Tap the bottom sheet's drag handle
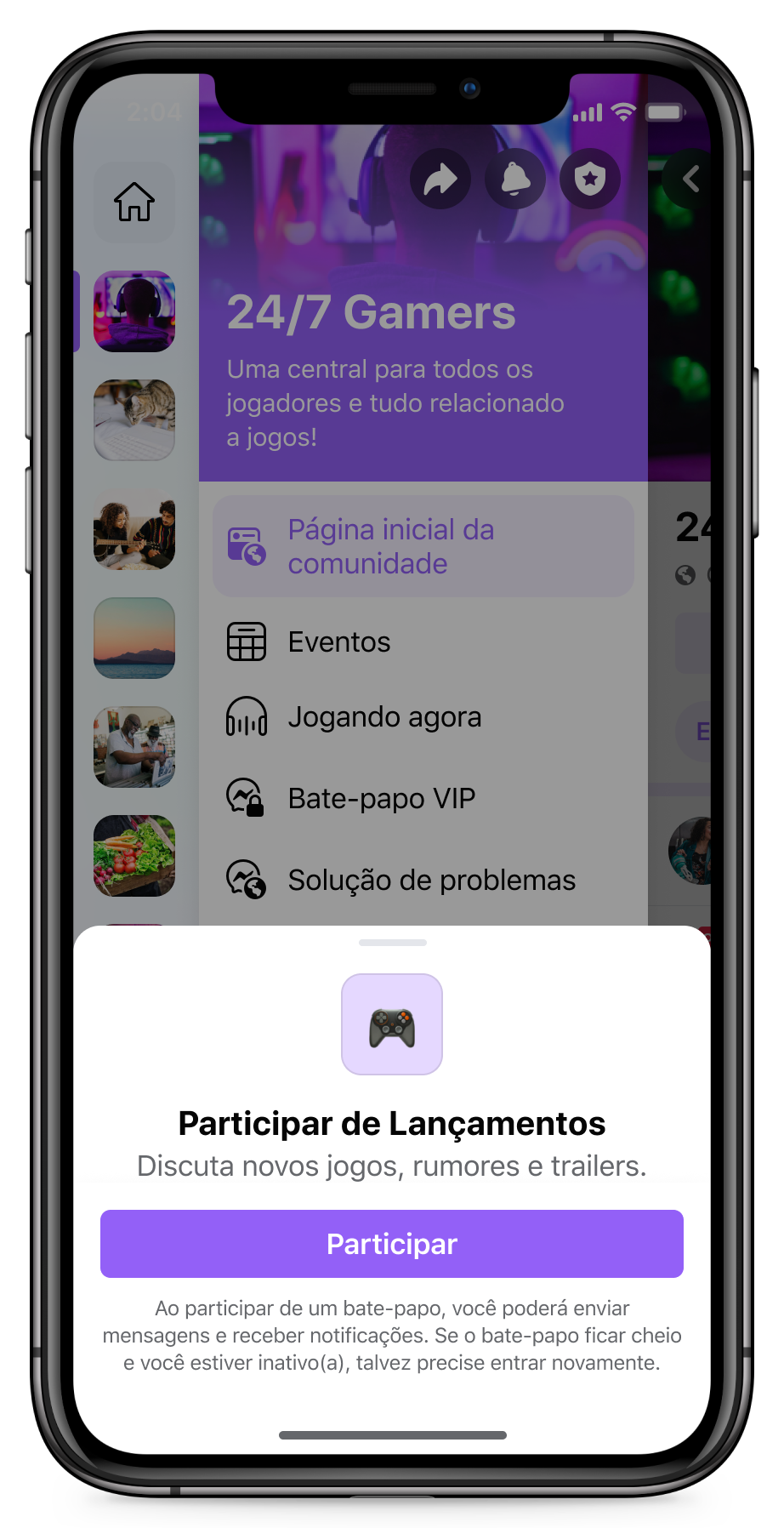The height and width of the screenshot is (1528, 784). click(x=392, y=943)
